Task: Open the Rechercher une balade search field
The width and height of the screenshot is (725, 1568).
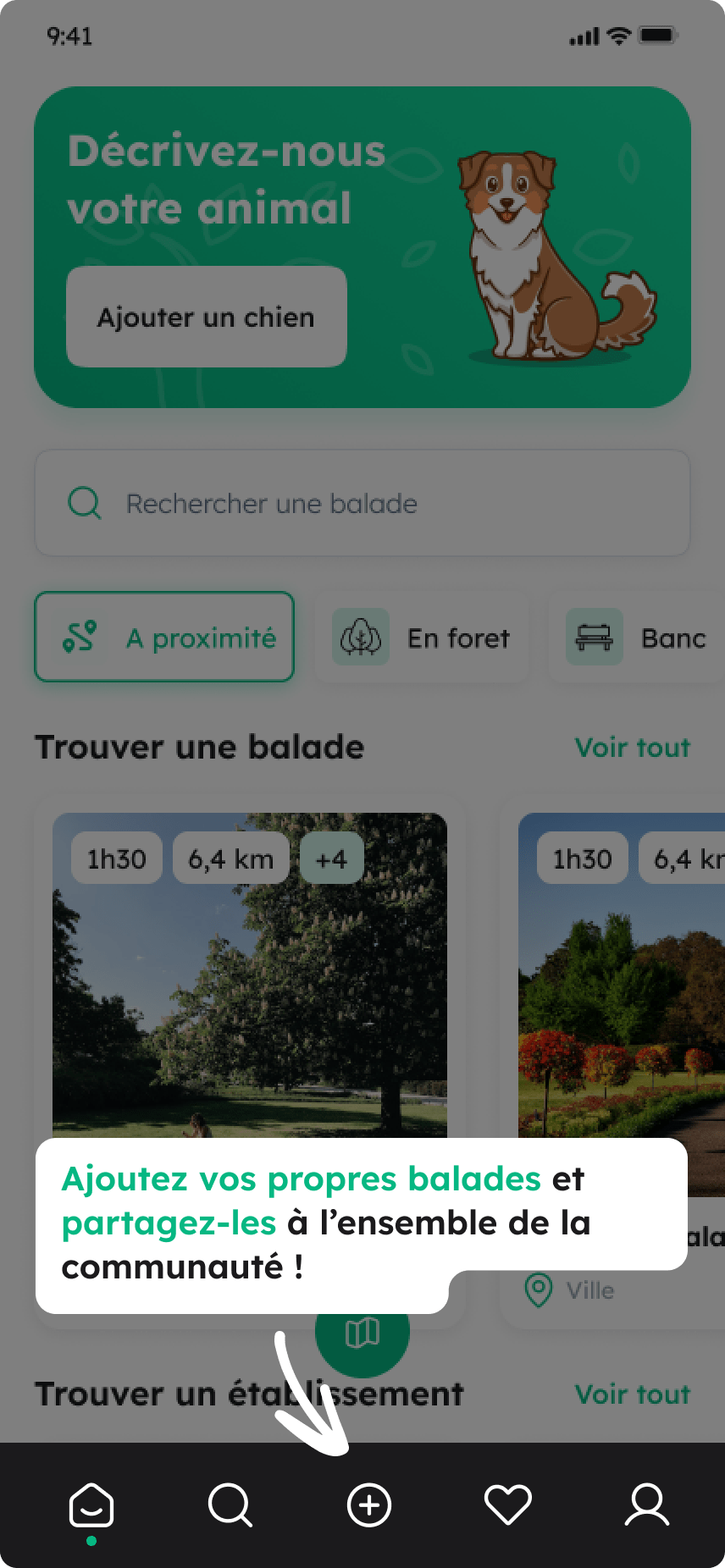Action: click(362, 504)
